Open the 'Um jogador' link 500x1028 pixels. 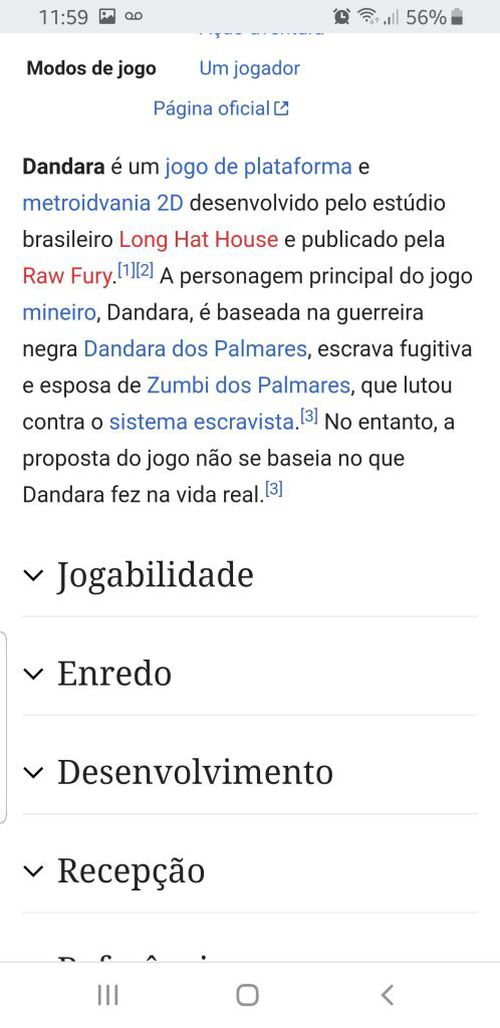point(249,68)
